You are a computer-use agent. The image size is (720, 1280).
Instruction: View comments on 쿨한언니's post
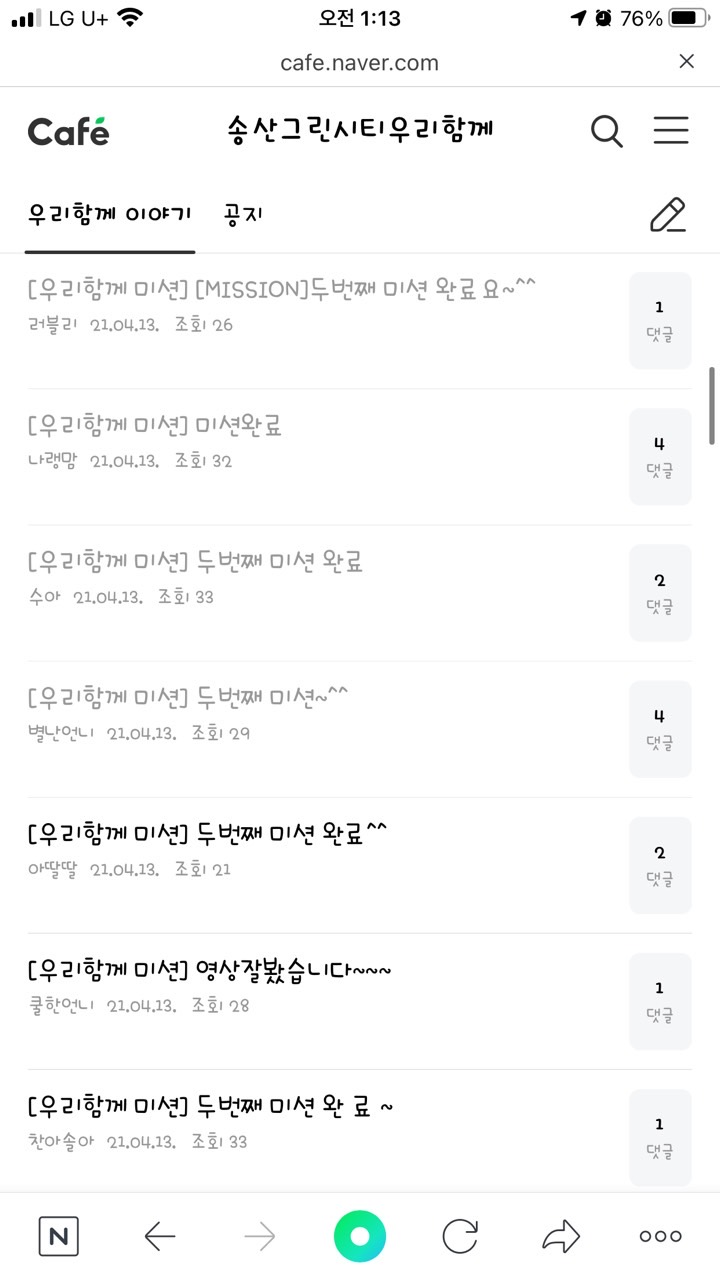pyautogui.click(x=659, y=1001)
